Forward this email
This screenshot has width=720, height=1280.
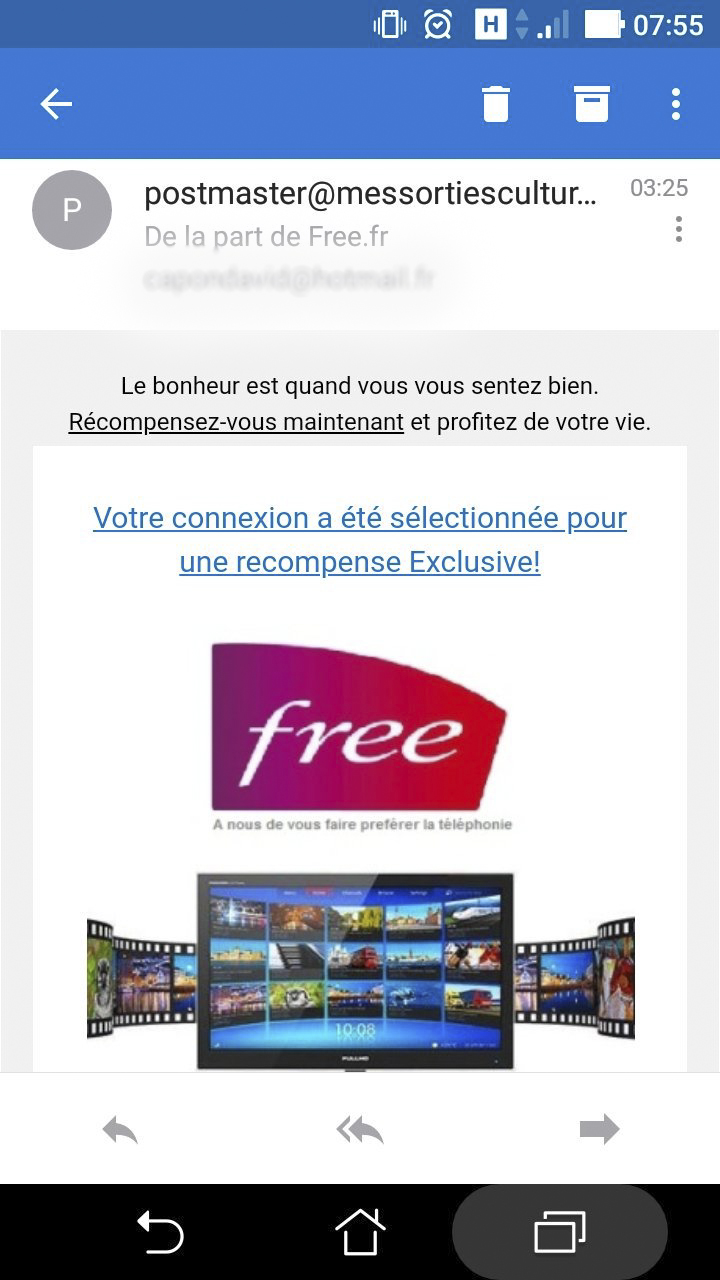(x=599, y=1130)
